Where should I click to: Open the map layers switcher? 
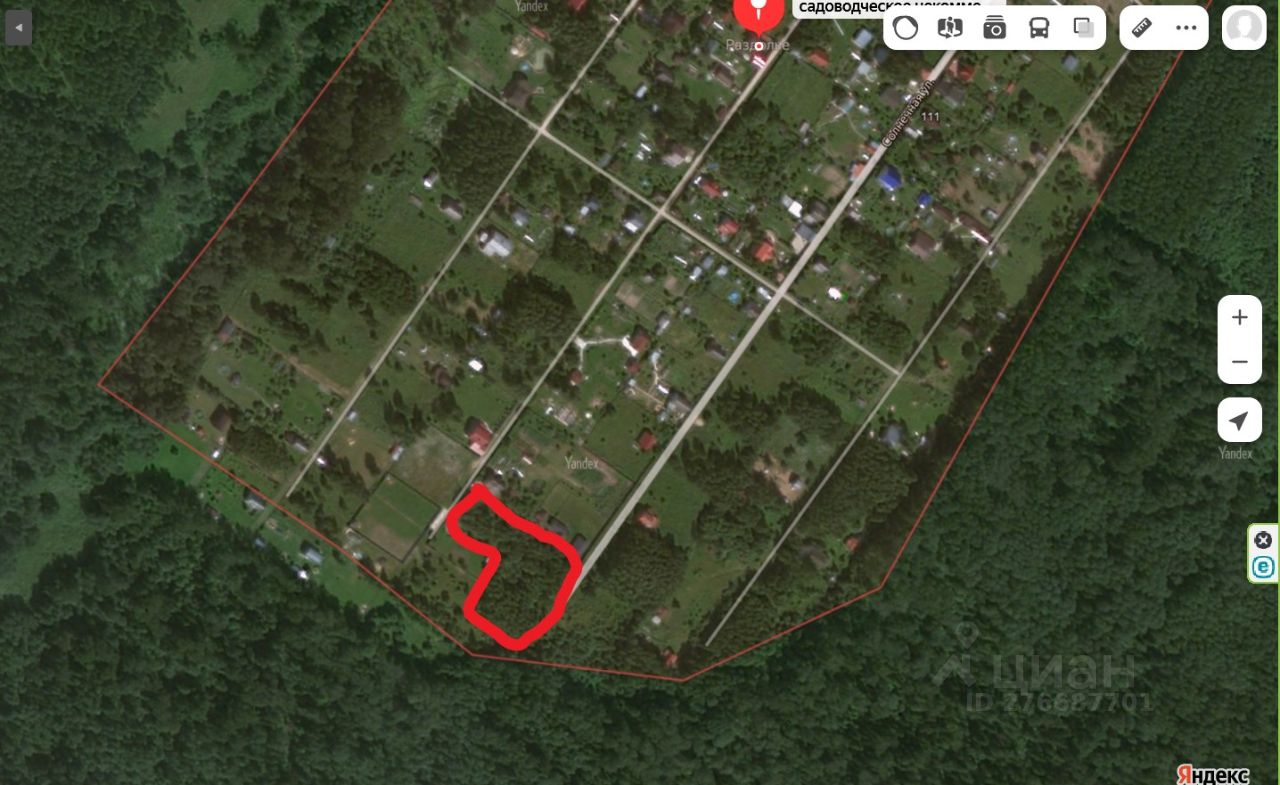tap(1084, 28)
